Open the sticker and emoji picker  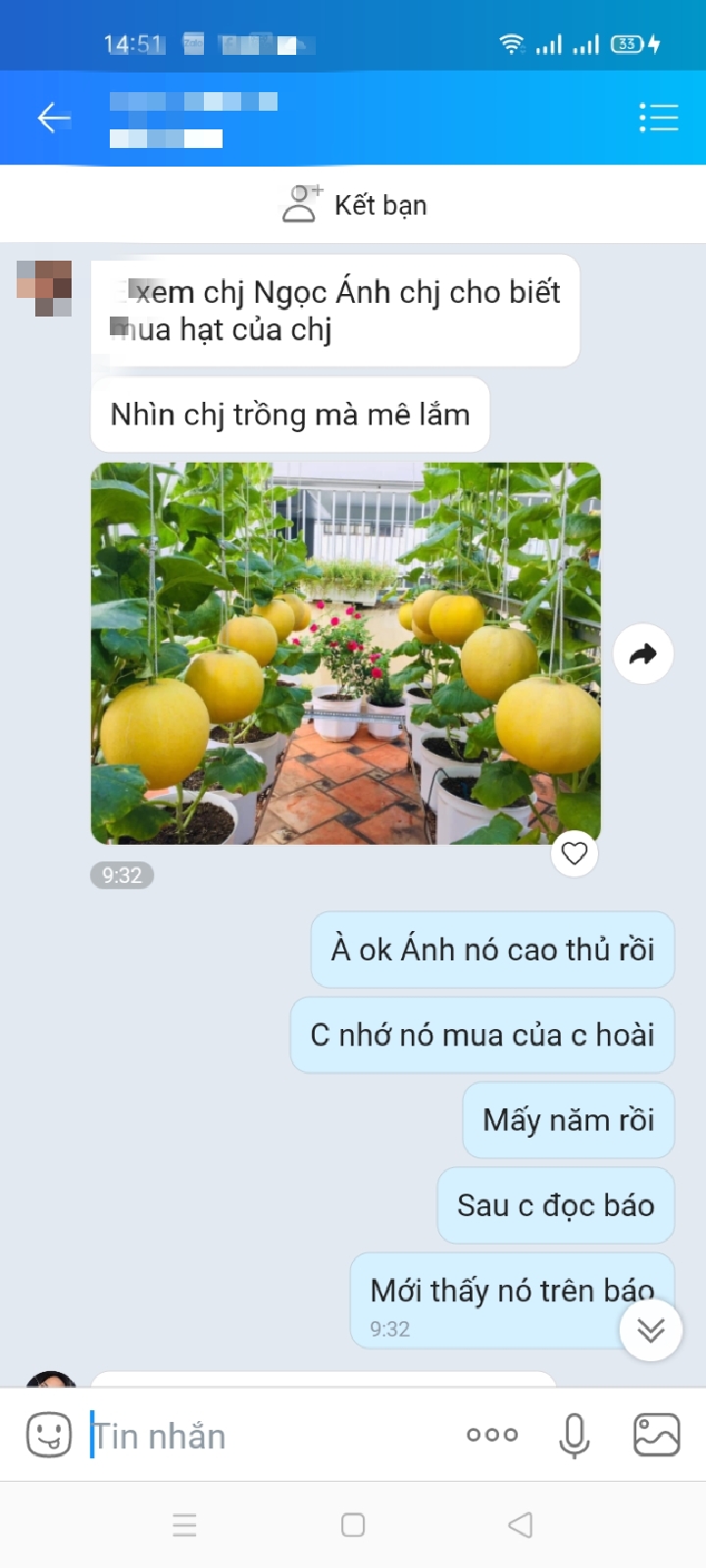(48, 1436)
